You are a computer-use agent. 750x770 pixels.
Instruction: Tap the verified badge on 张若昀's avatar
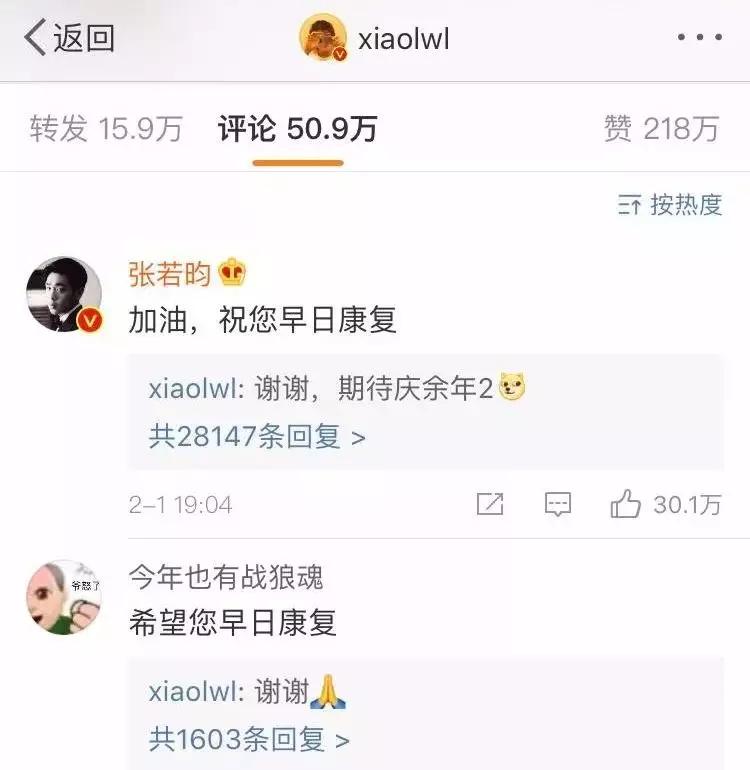coord(91,321)
